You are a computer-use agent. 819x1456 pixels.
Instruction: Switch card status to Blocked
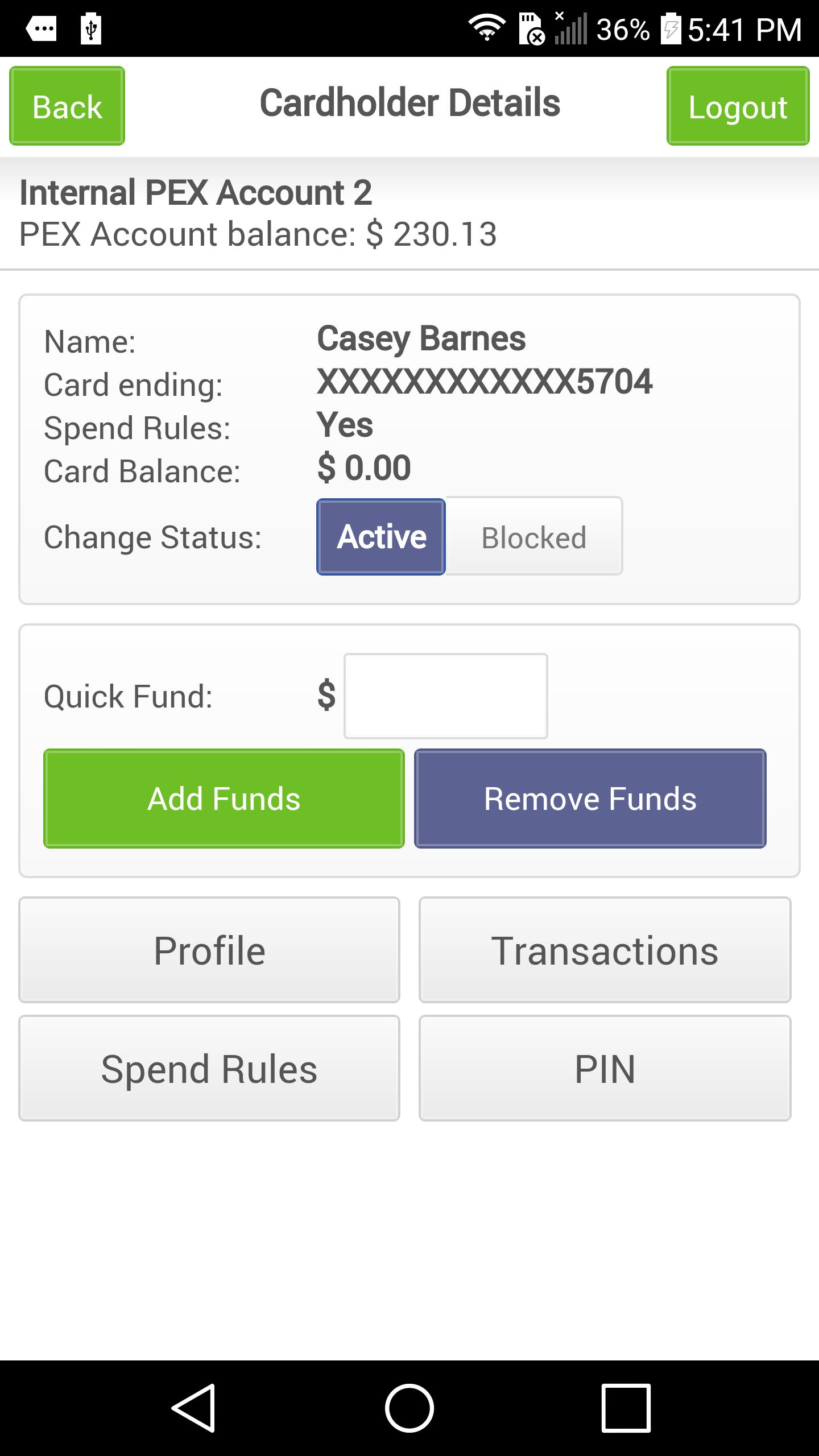click(533, 537)
